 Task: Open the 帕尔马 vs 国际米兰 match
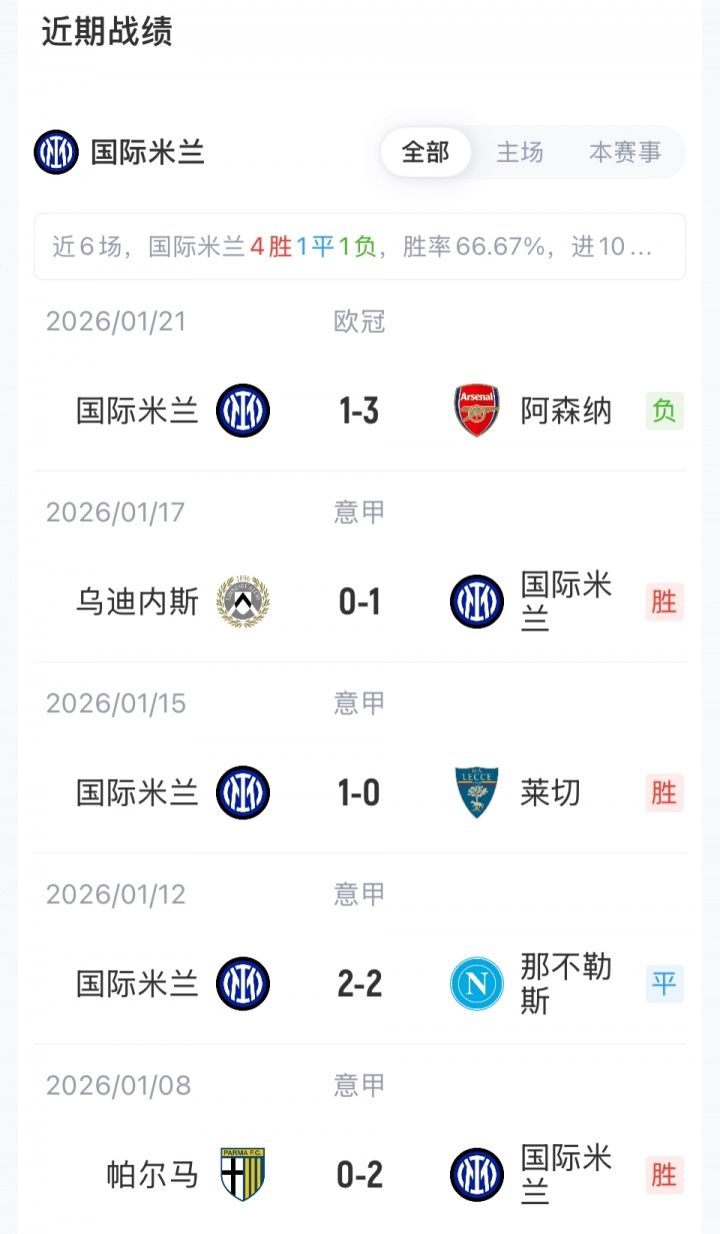click(359, 1175)
